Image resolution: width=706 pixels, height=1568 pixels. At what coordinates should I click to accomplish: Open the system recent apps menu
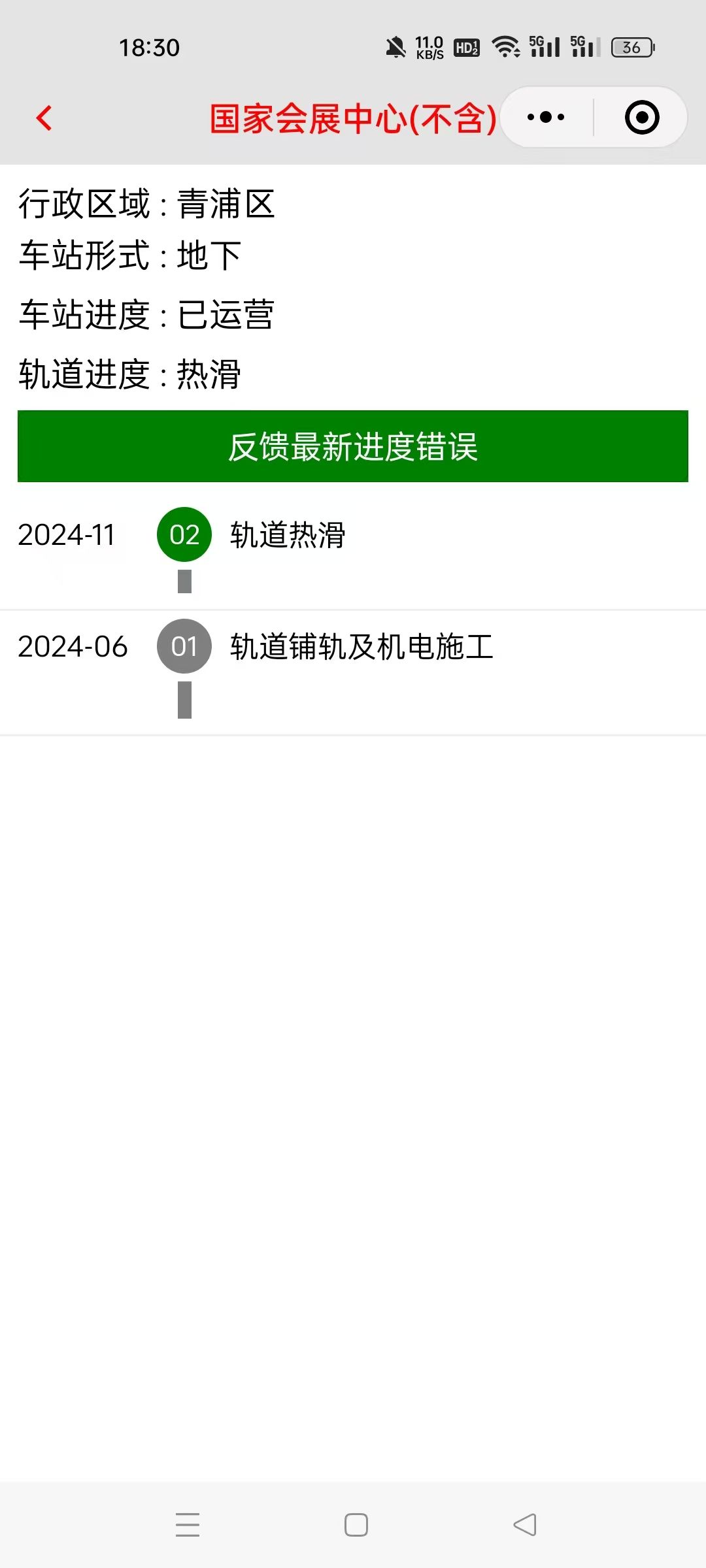pyautogui.click(x=188, y=1525)
